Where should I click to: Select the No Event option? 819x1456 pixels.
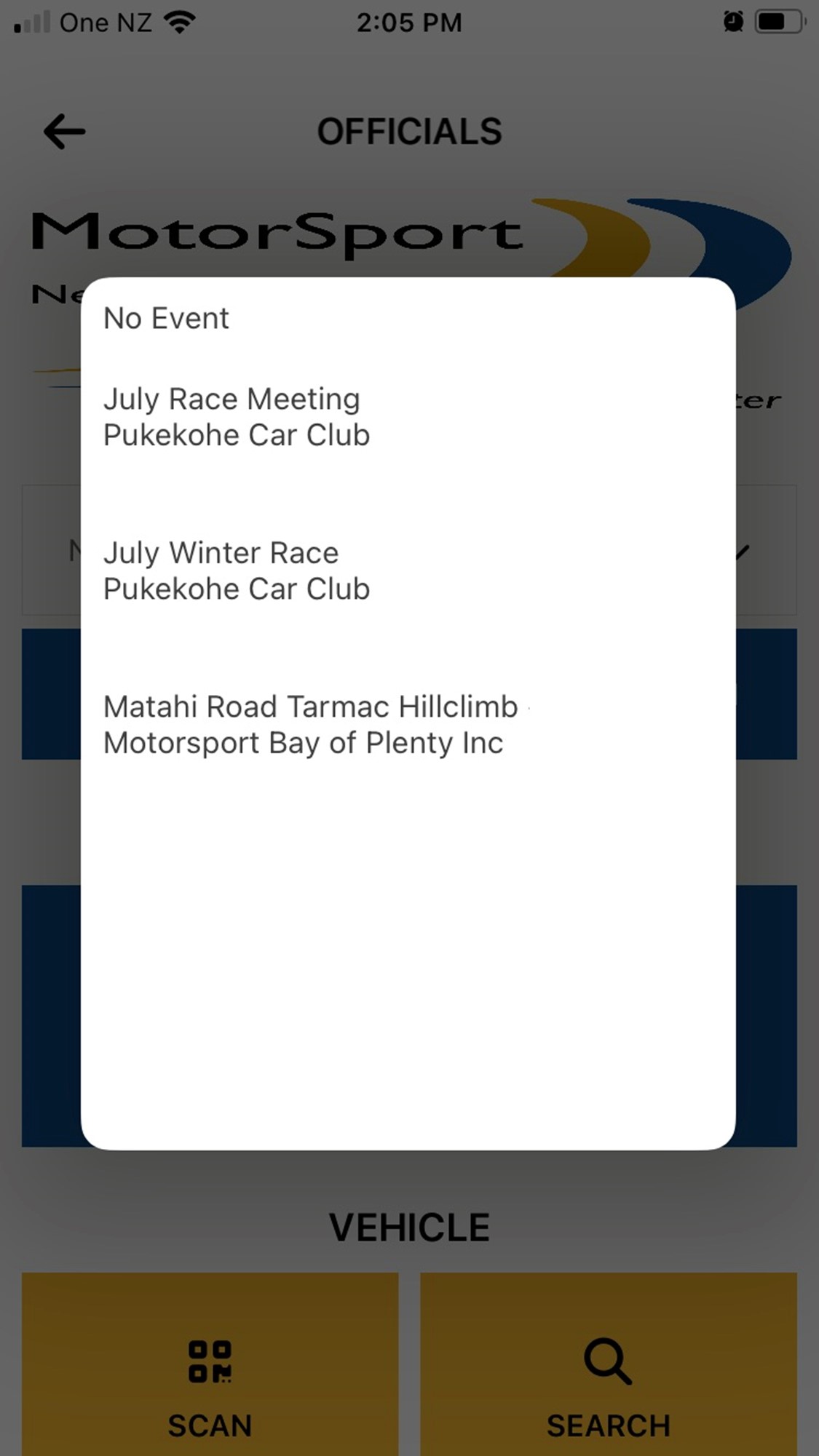[408, 319]
